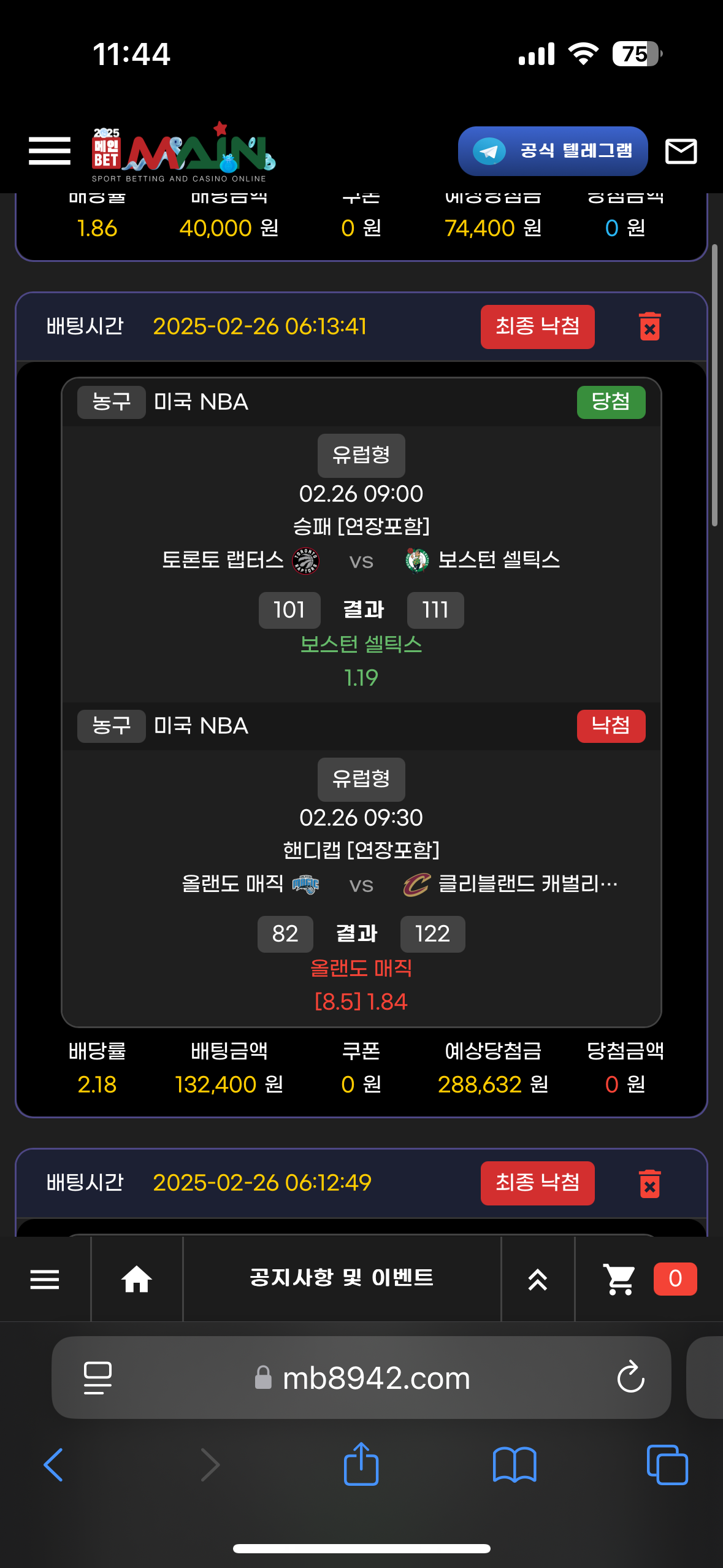This screenshot has width=723, height=1568.
Task: Open the mail inbox icon
Action: pyautogui.click(x=681, y=151)
